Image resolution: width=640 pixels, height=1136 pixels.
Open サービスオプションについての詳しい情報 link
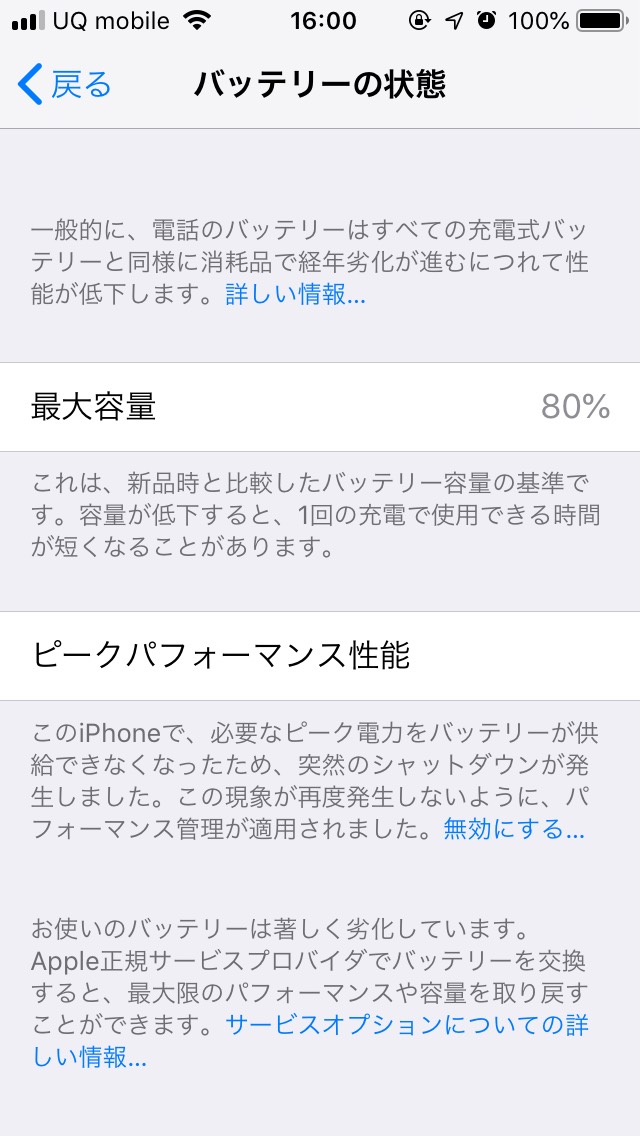click(406, 1025)
